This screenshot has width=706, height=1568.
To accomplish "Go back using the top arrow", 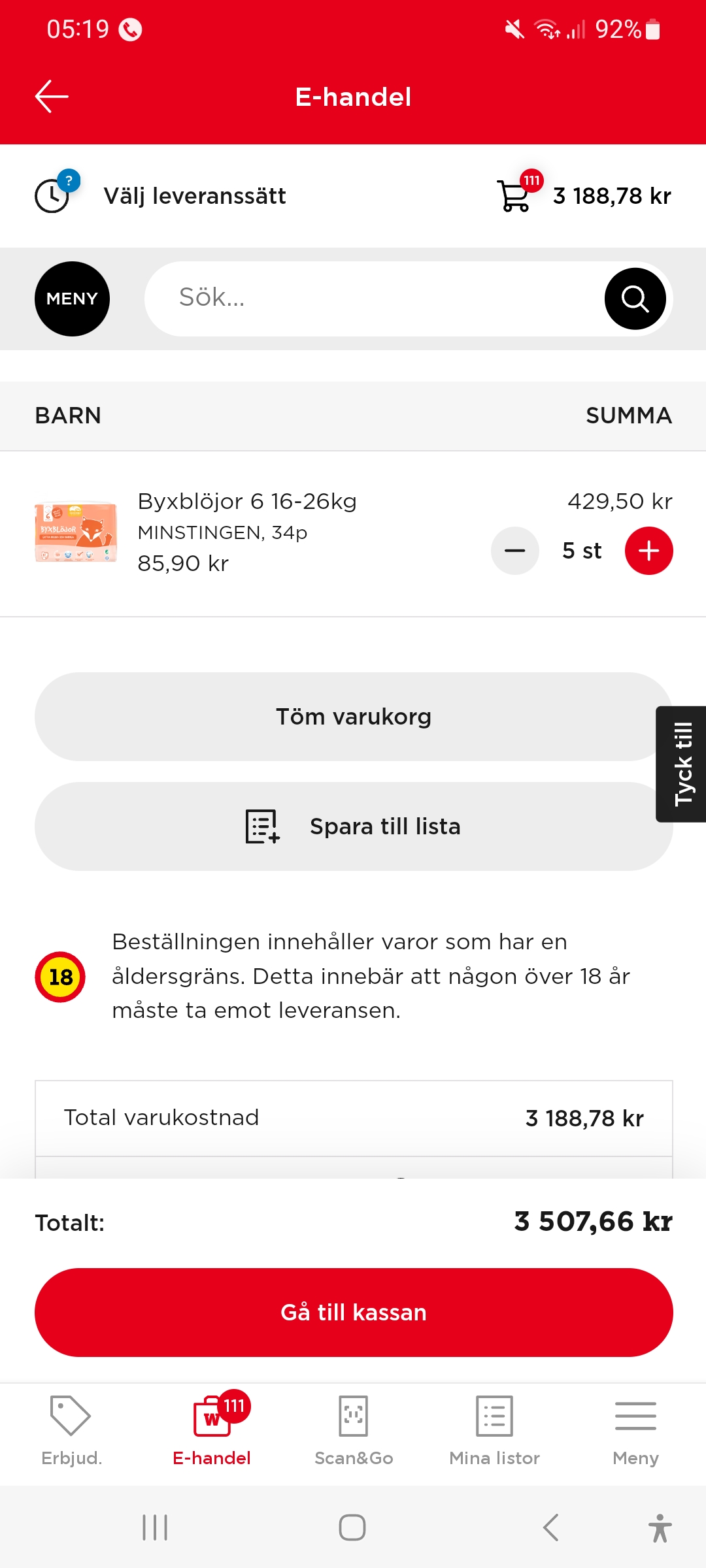I will (52, 97).
